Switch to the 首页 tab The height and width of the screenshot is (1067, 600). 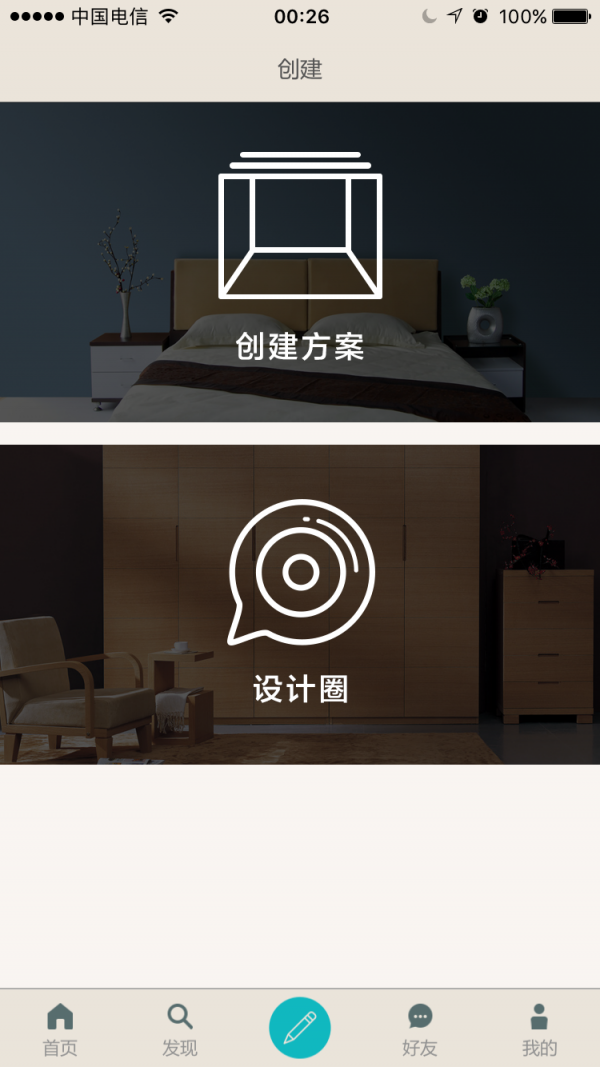tap(60, 1030)
